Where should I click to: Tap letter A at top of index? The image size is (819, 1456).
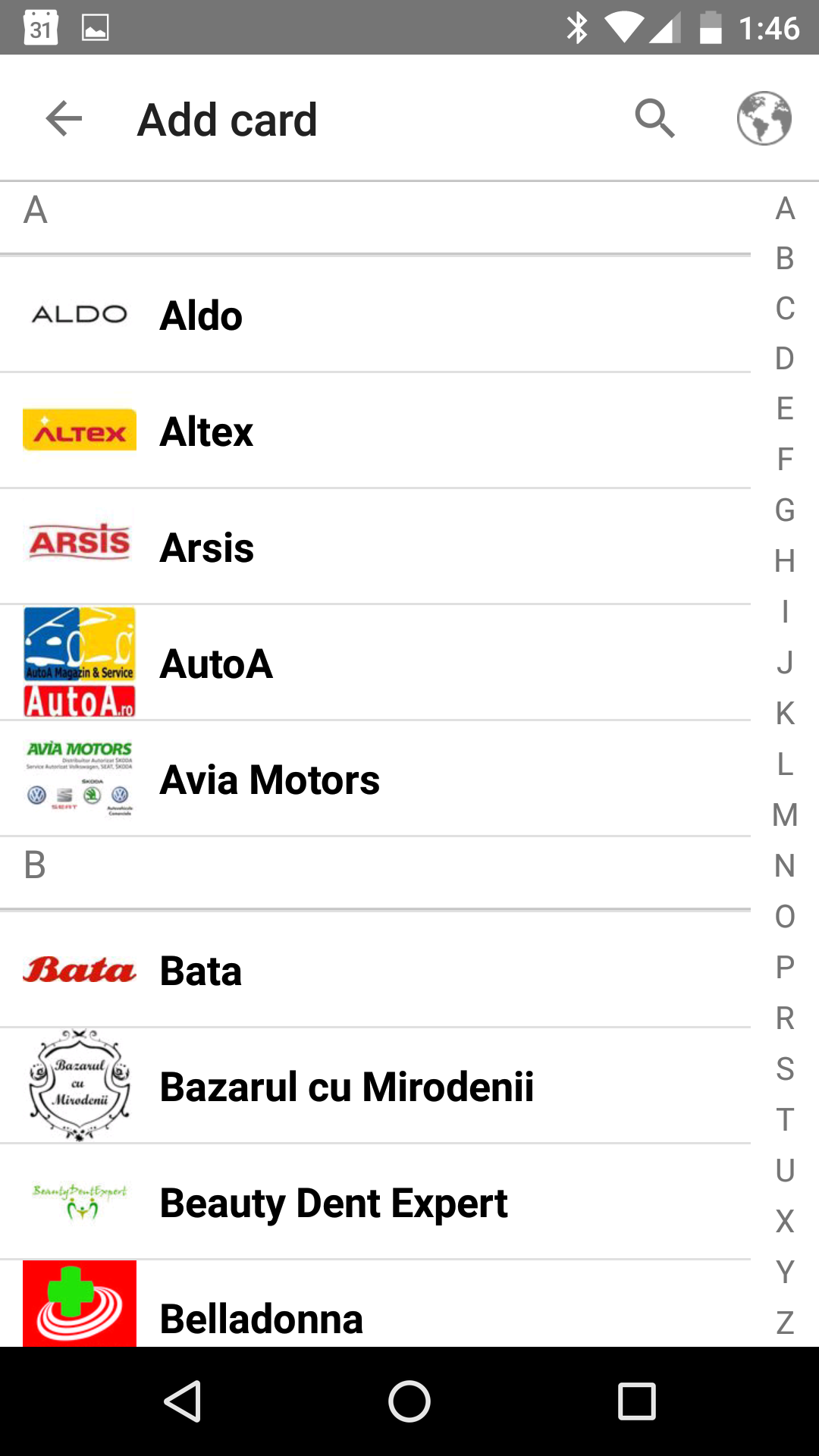tap(784, 209)
